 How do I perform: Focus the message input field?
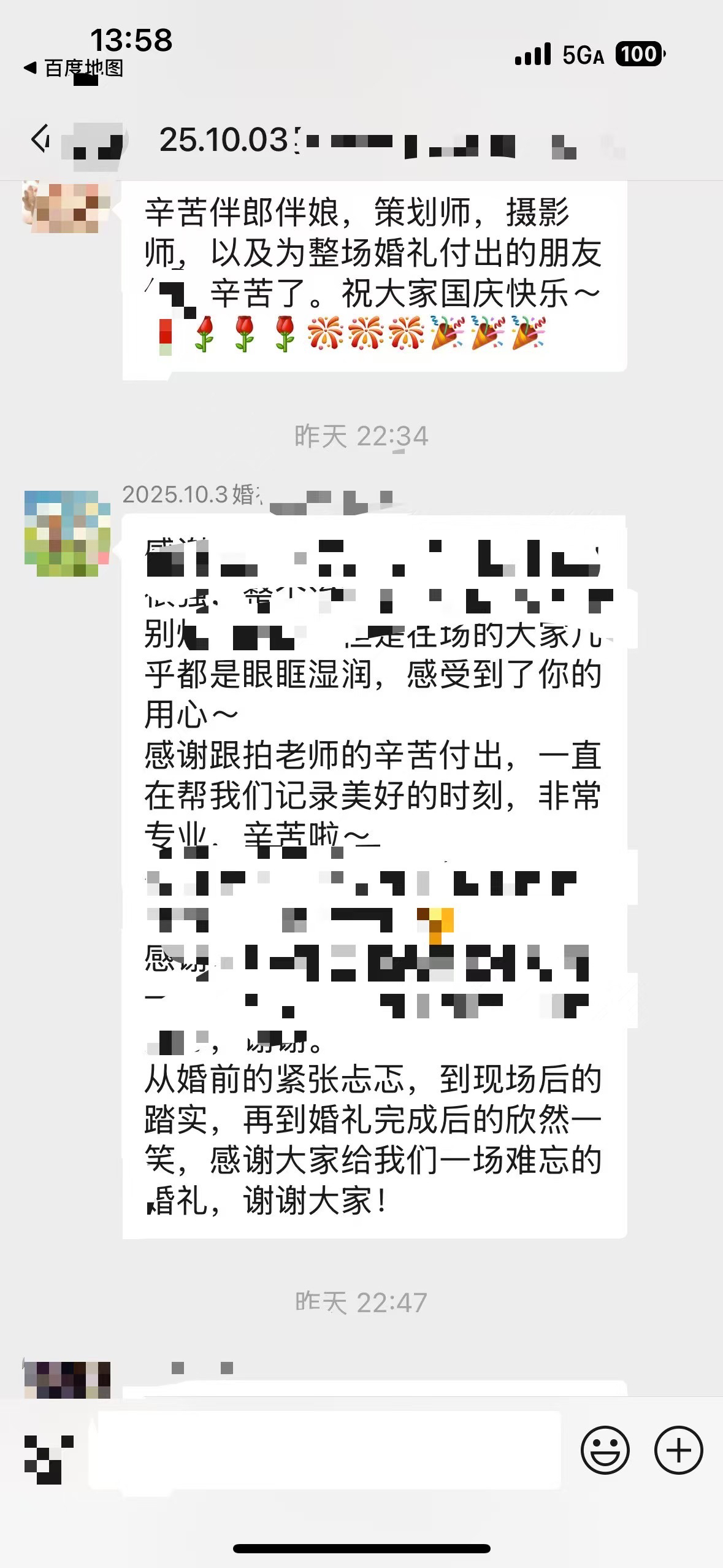coord(325,1450)
